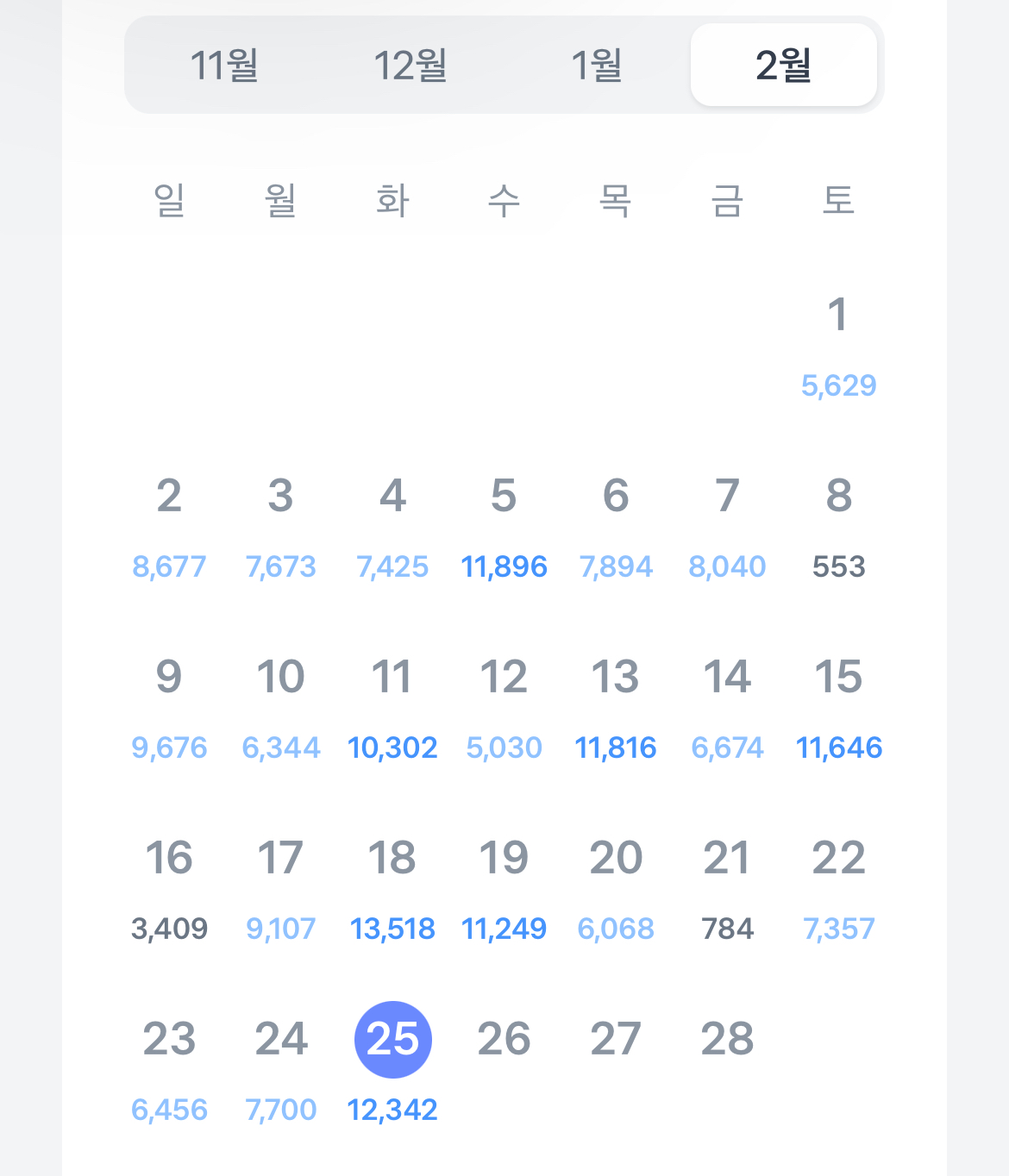Viewport: 1009px width, 1176px height.
Task: Open day 8 showing 553
Action: pyautogui.click(x=839, y=529)
